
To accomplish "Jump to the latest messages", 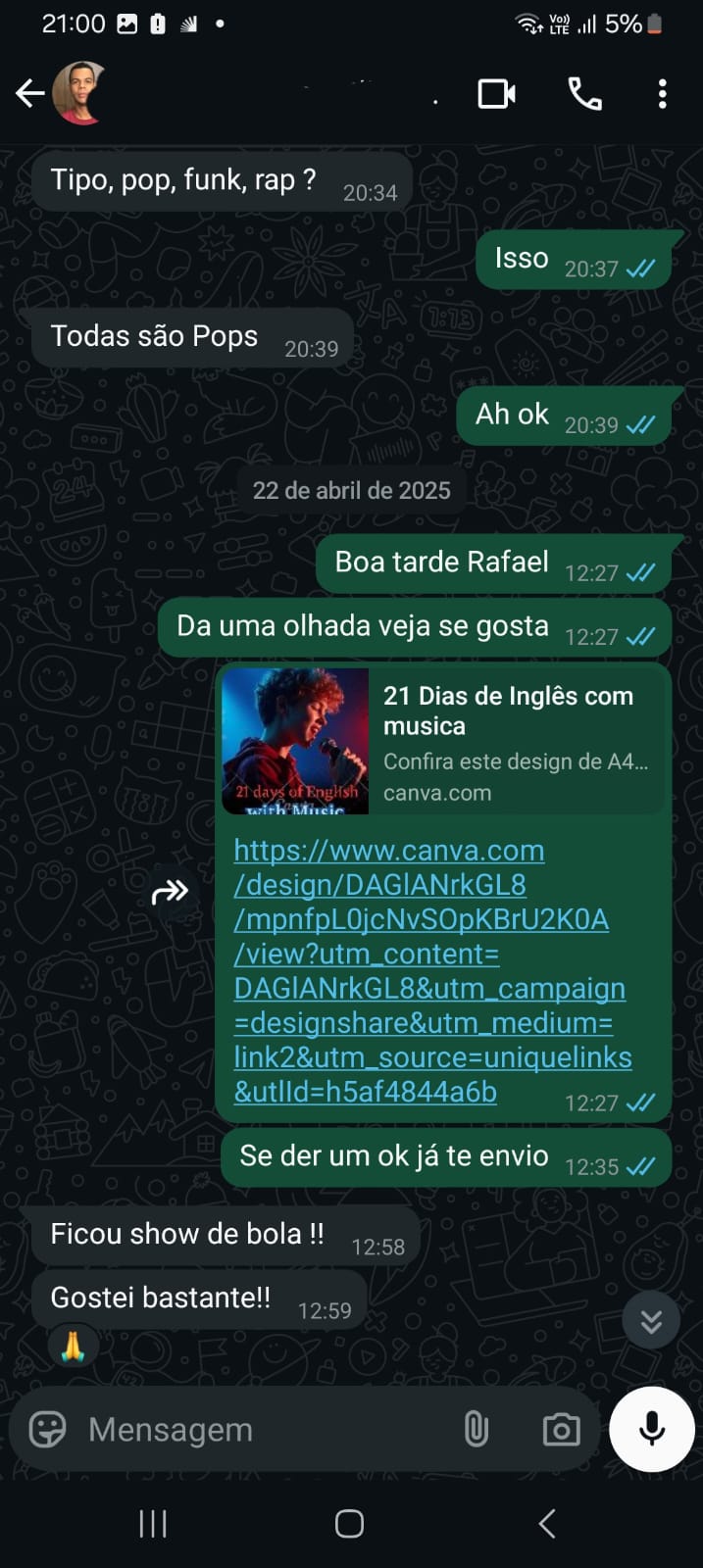I will point(651,1321).
